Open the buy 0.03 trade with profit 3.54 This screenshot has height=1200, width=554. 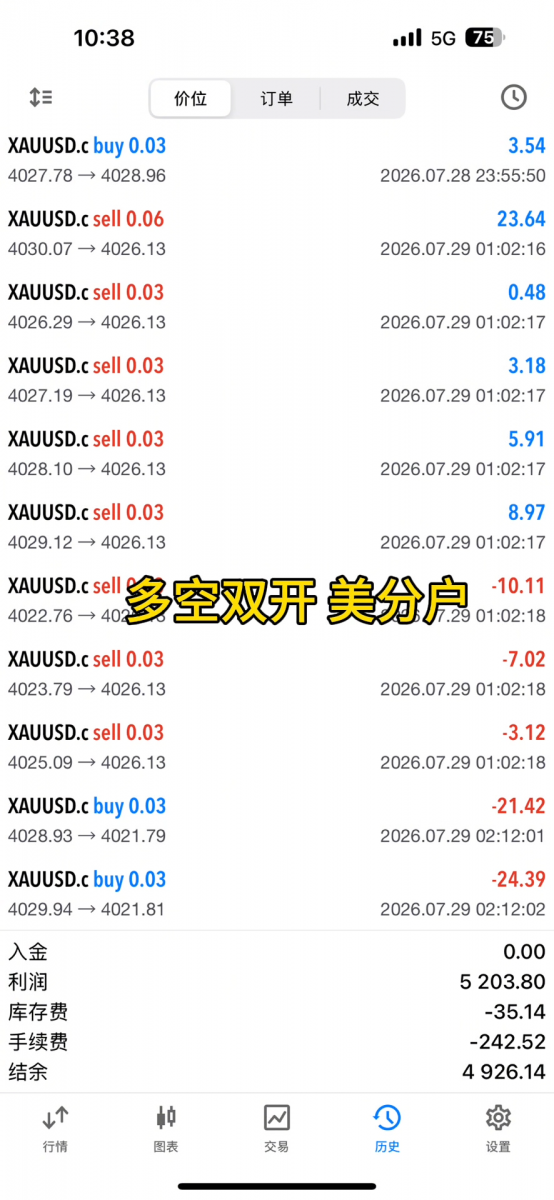click(x=277, y=160)
